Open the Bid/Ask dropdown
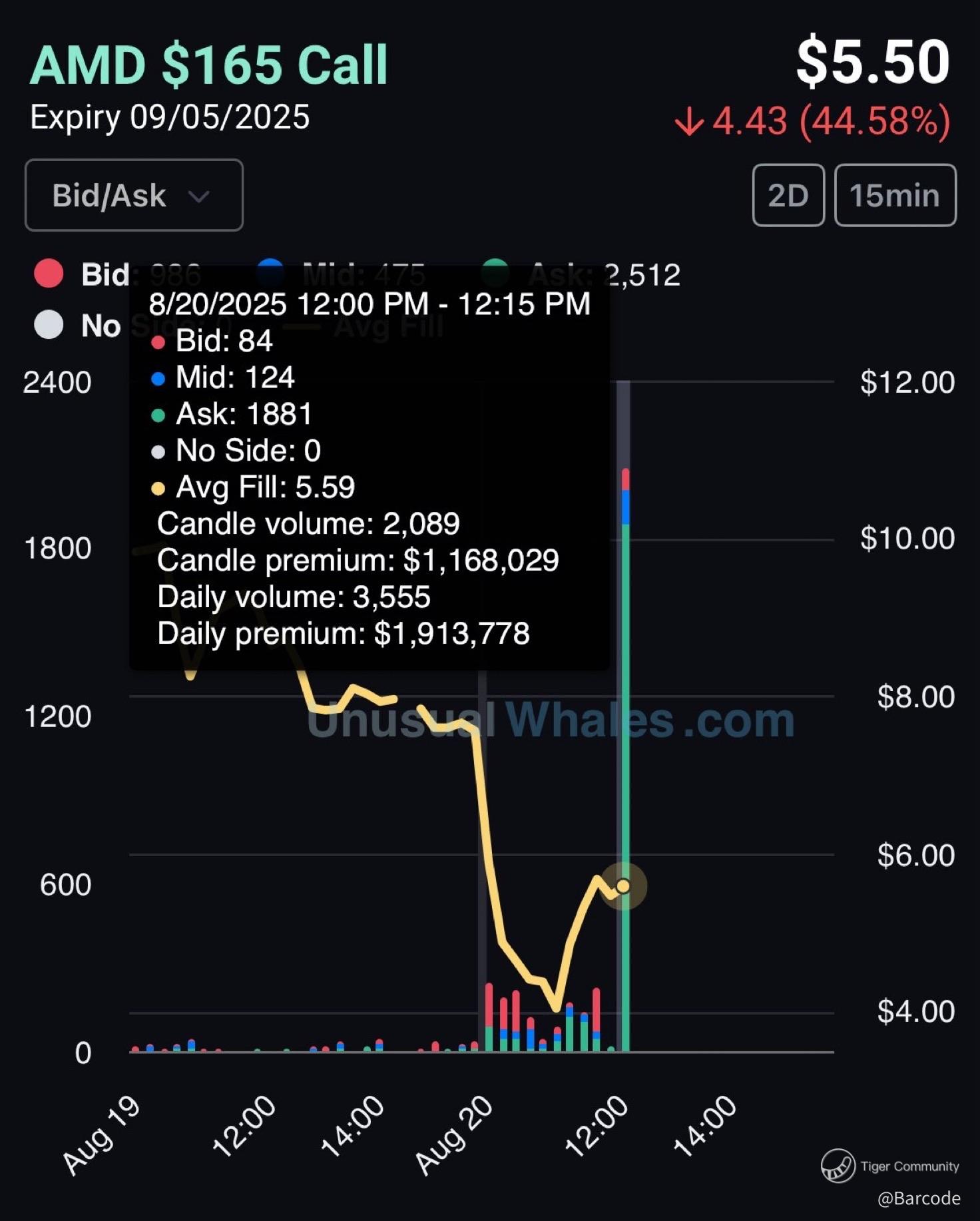The image size is (980, 1221). [x=133, y=195]
